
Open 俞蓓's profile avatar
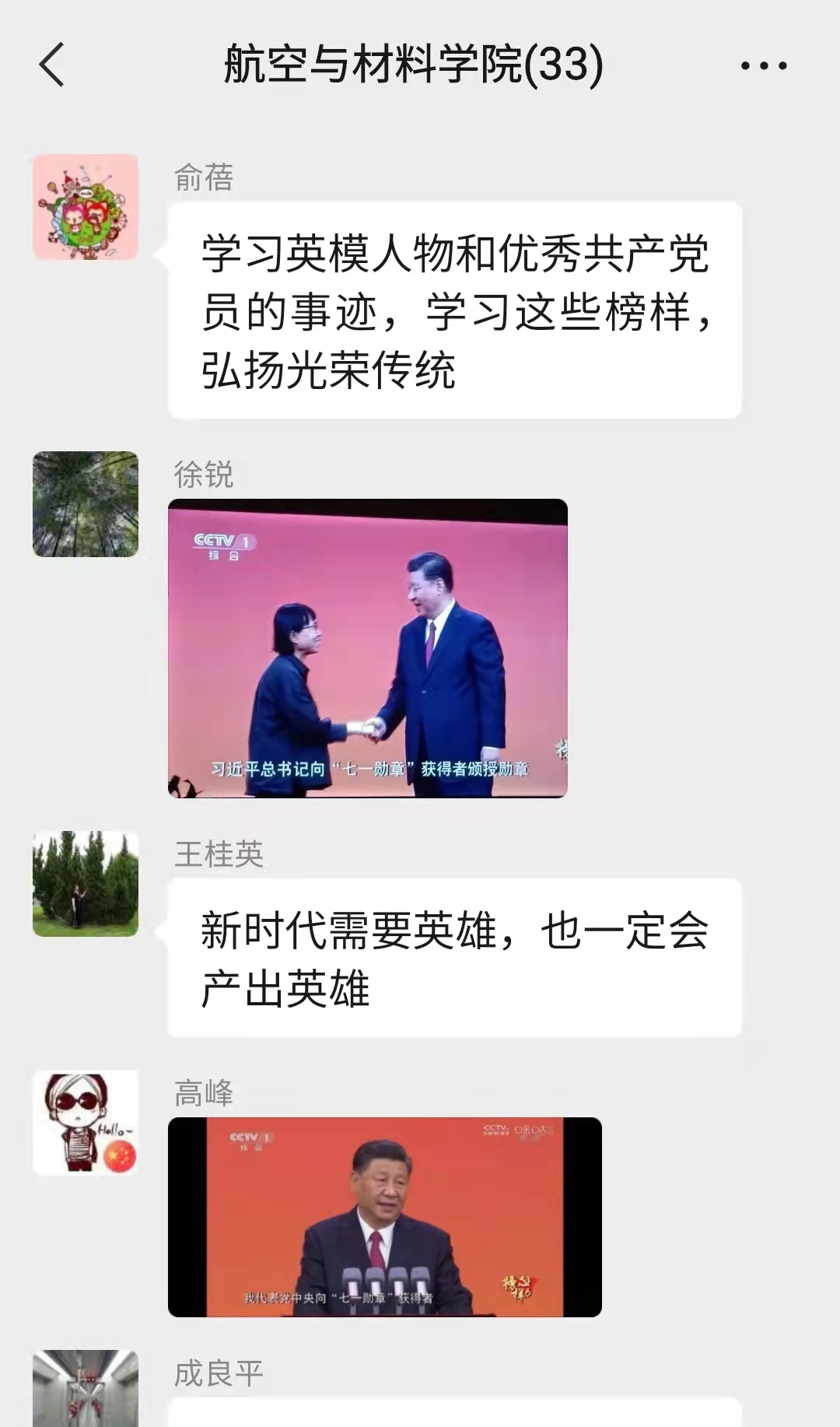pos(86,207)
